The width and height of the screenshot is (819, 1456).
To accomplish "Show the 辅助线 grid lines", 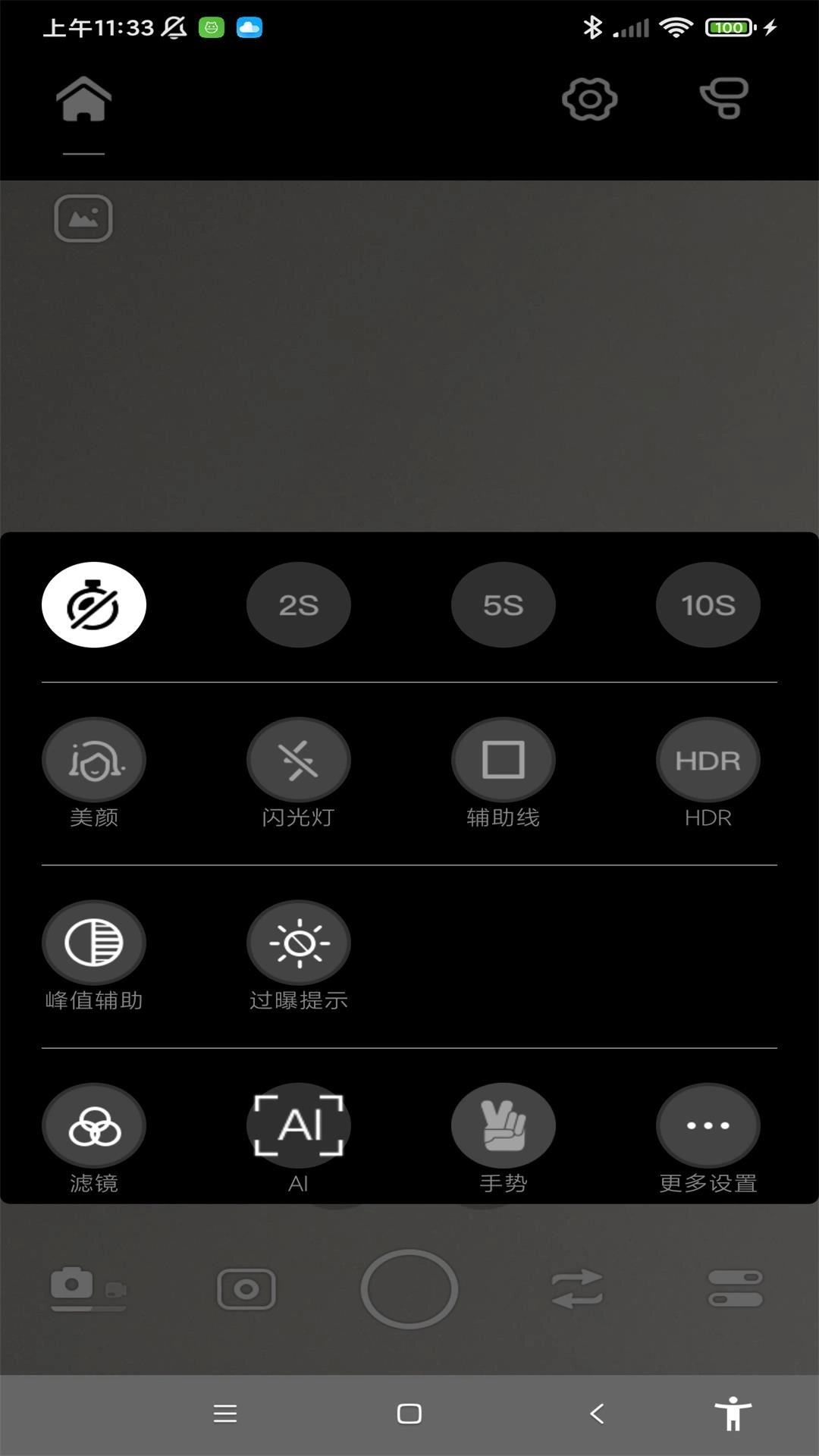I will pyautogui.click(x=504, y=760).
